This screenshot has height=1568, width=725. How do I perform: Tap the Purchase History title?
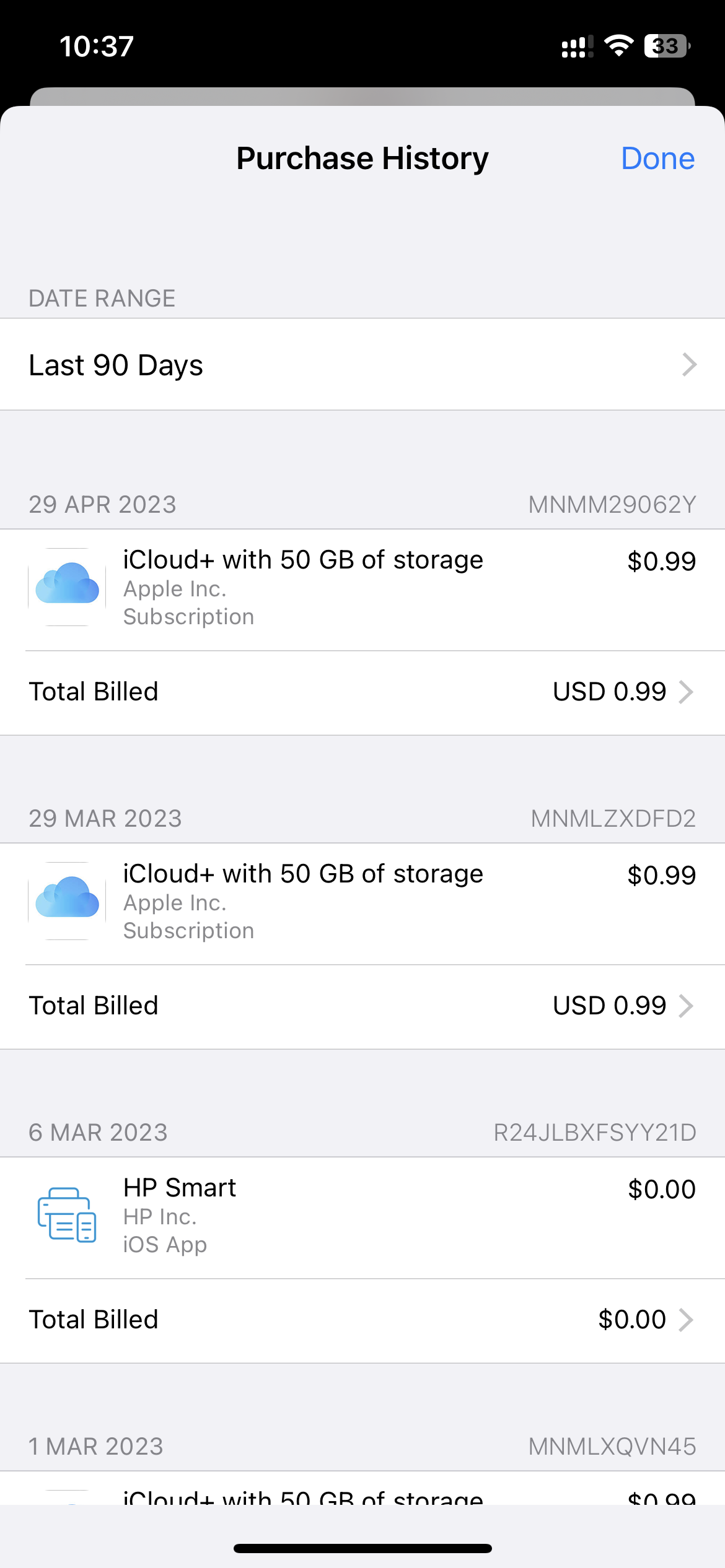(x=361, y=158)
